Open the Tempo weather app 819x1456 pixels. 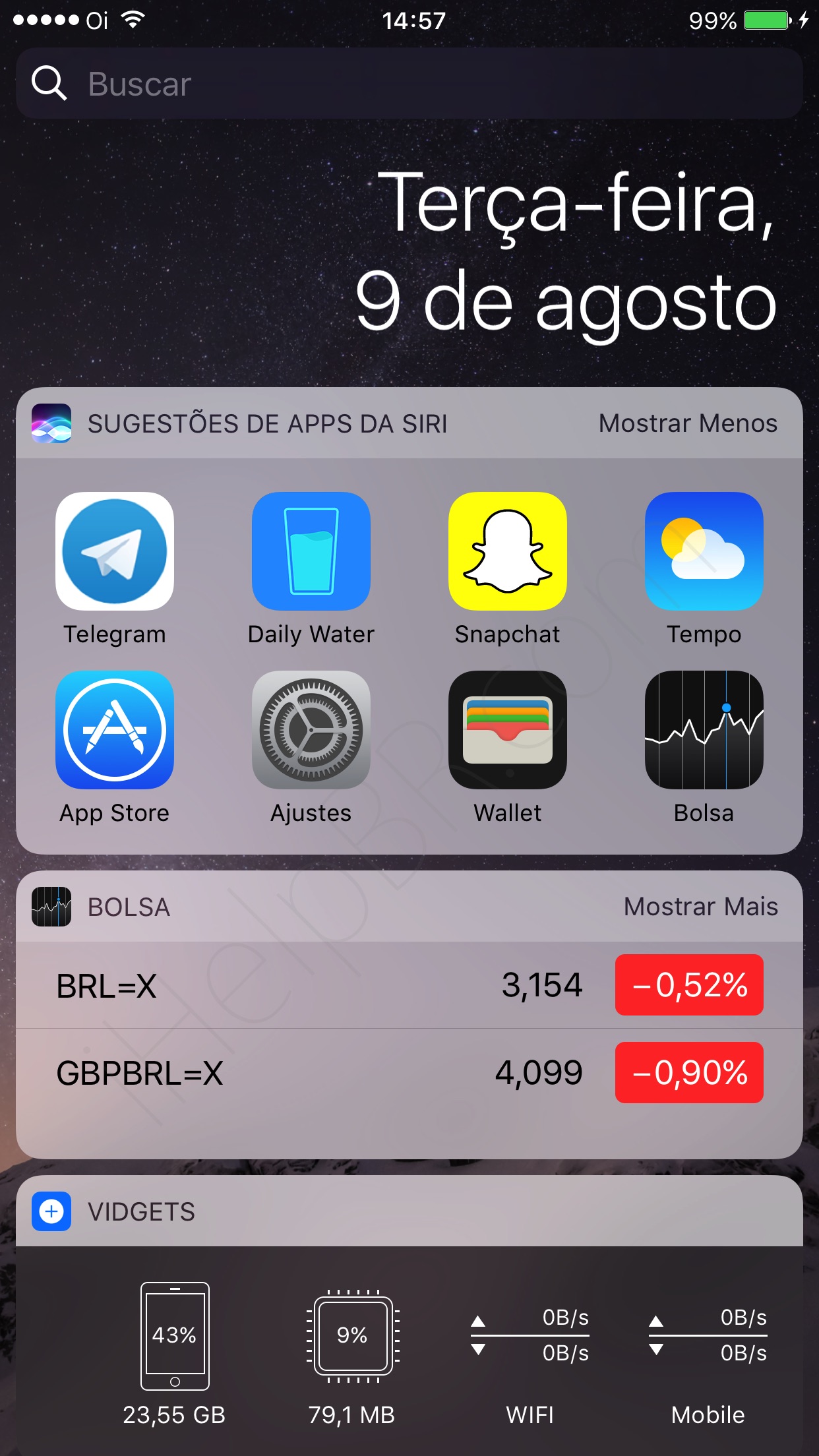[704, 551]
